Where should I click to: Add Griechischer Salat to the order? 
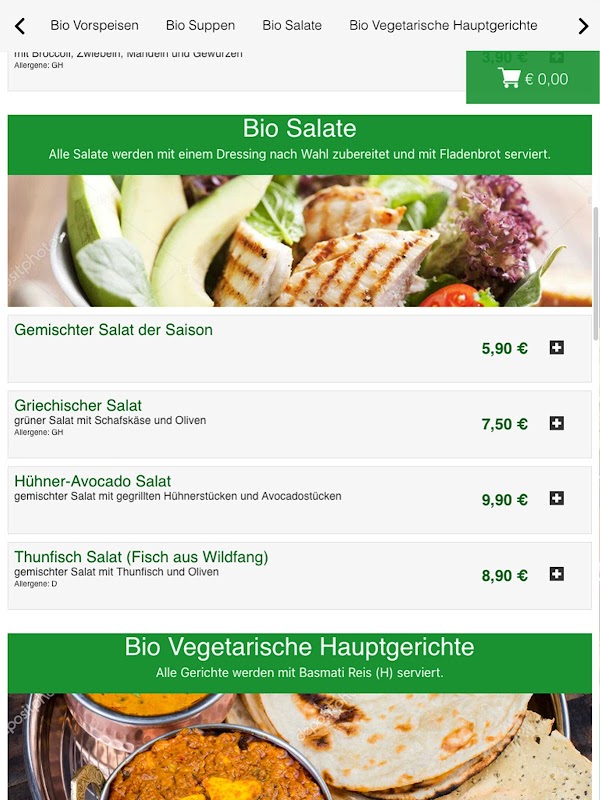click(x=557, y=424)
